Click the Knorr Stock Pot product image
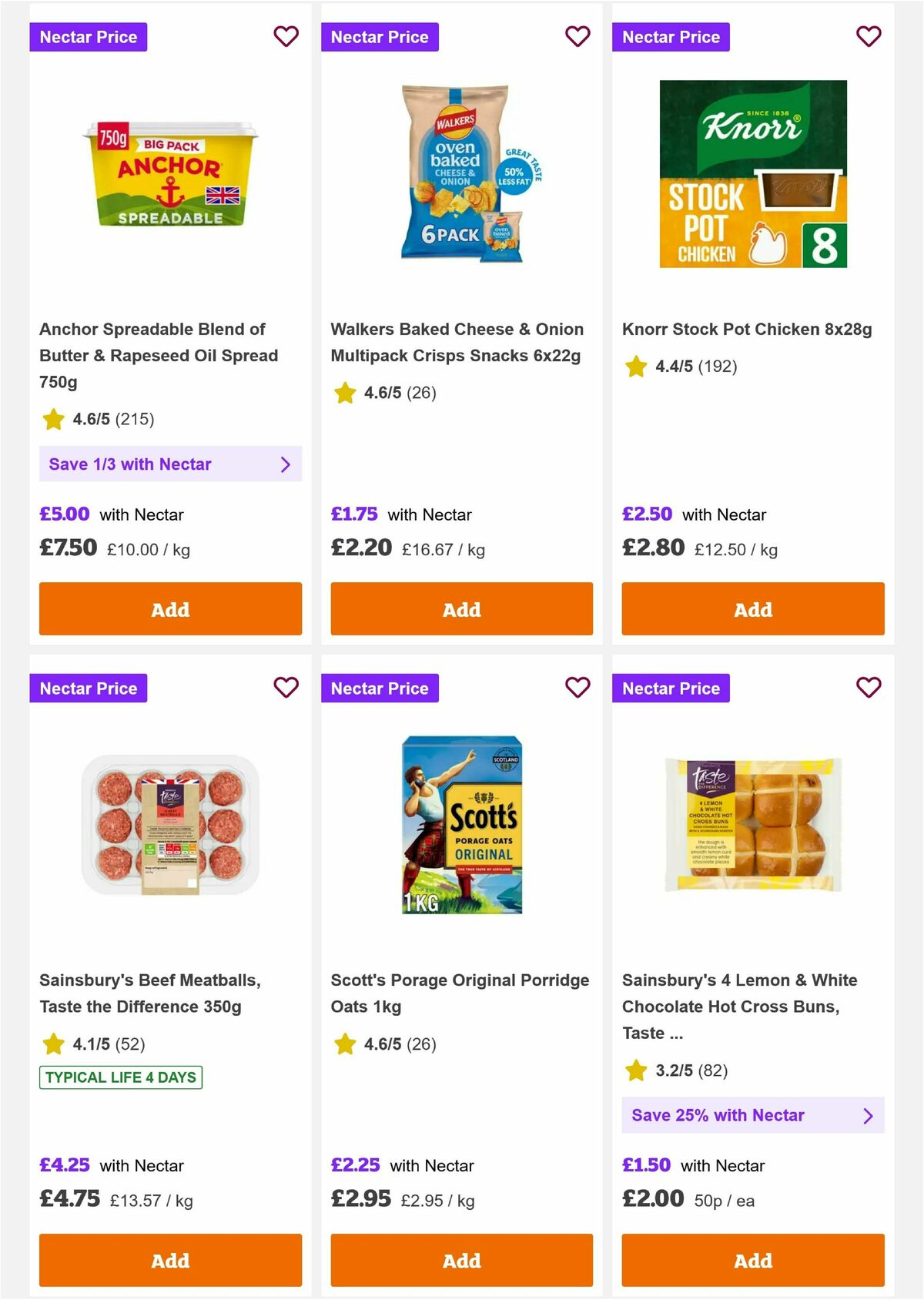 [752, 172]
